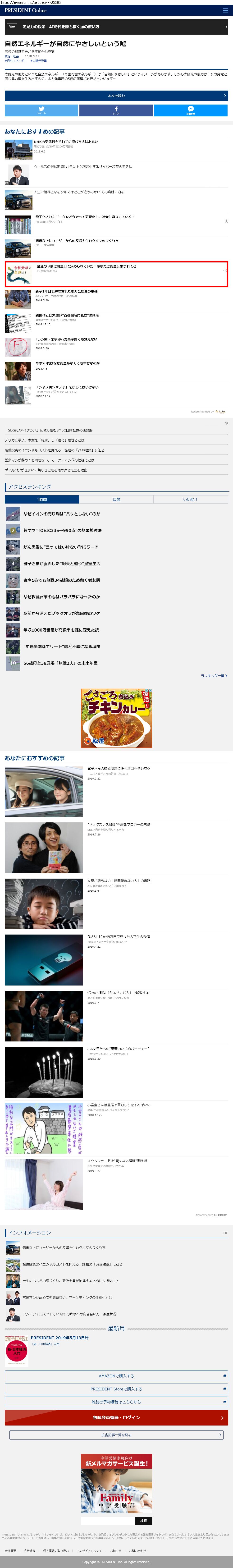
Task: Open the 松屋 chicken curry ad
Action: (116, 718)
